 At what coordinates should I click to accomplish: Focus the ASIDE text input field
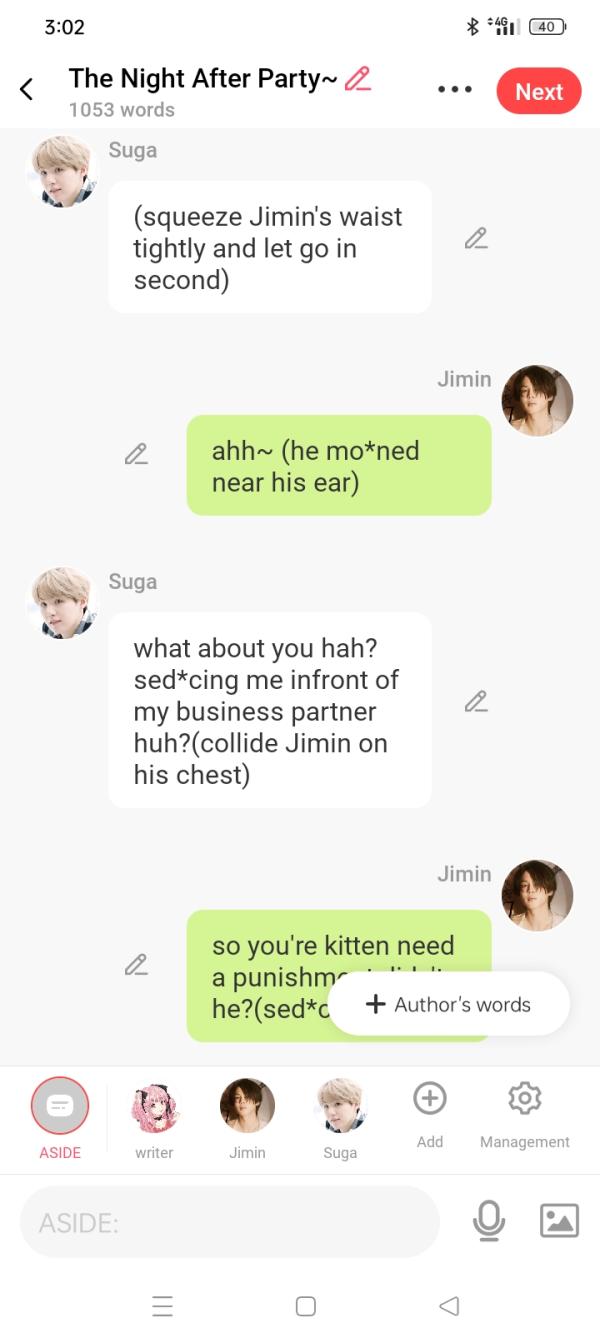tap(230, 1221)
